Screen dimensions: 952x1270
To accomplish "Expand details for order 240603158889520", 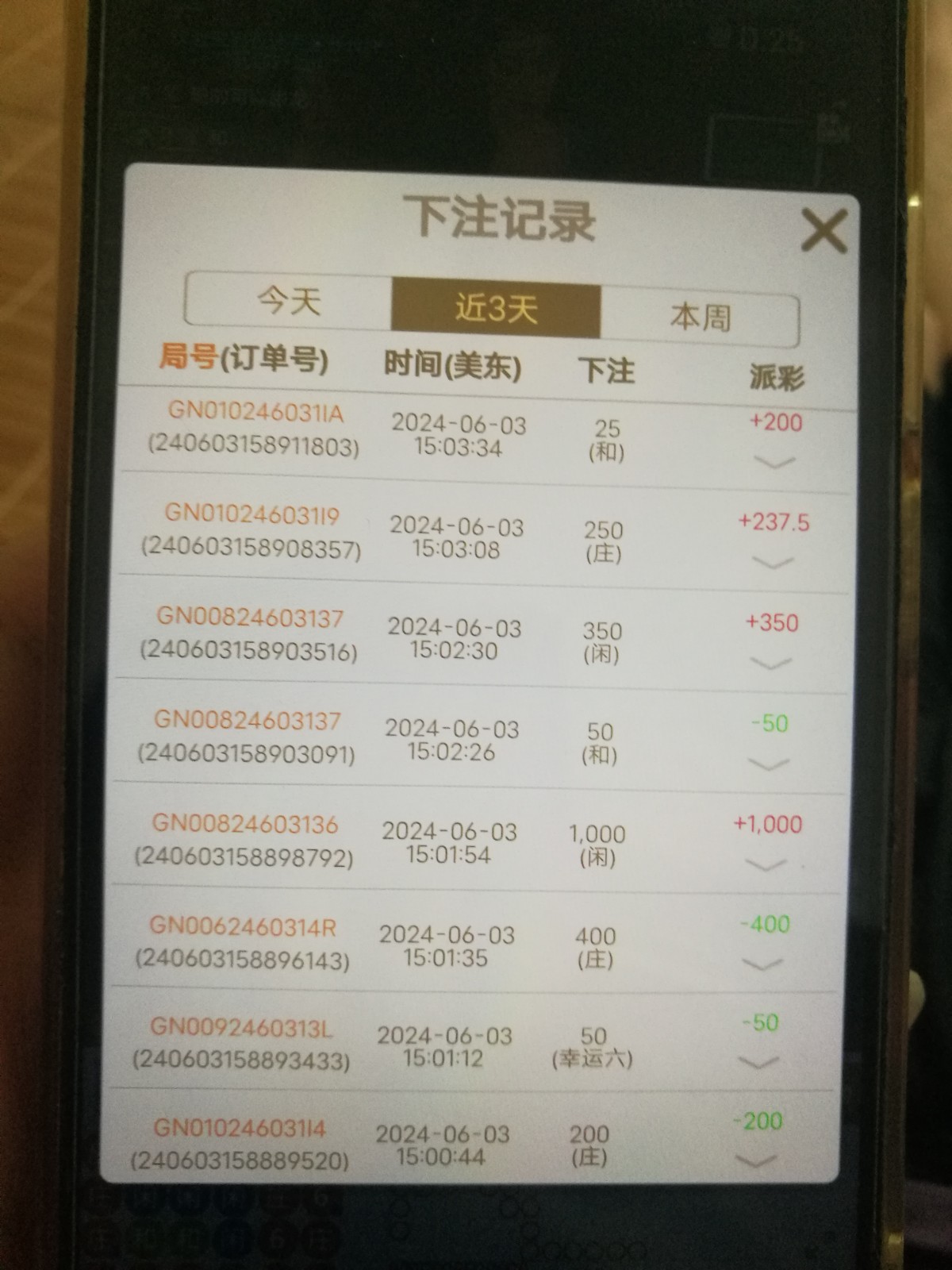I will point(756,1162).
